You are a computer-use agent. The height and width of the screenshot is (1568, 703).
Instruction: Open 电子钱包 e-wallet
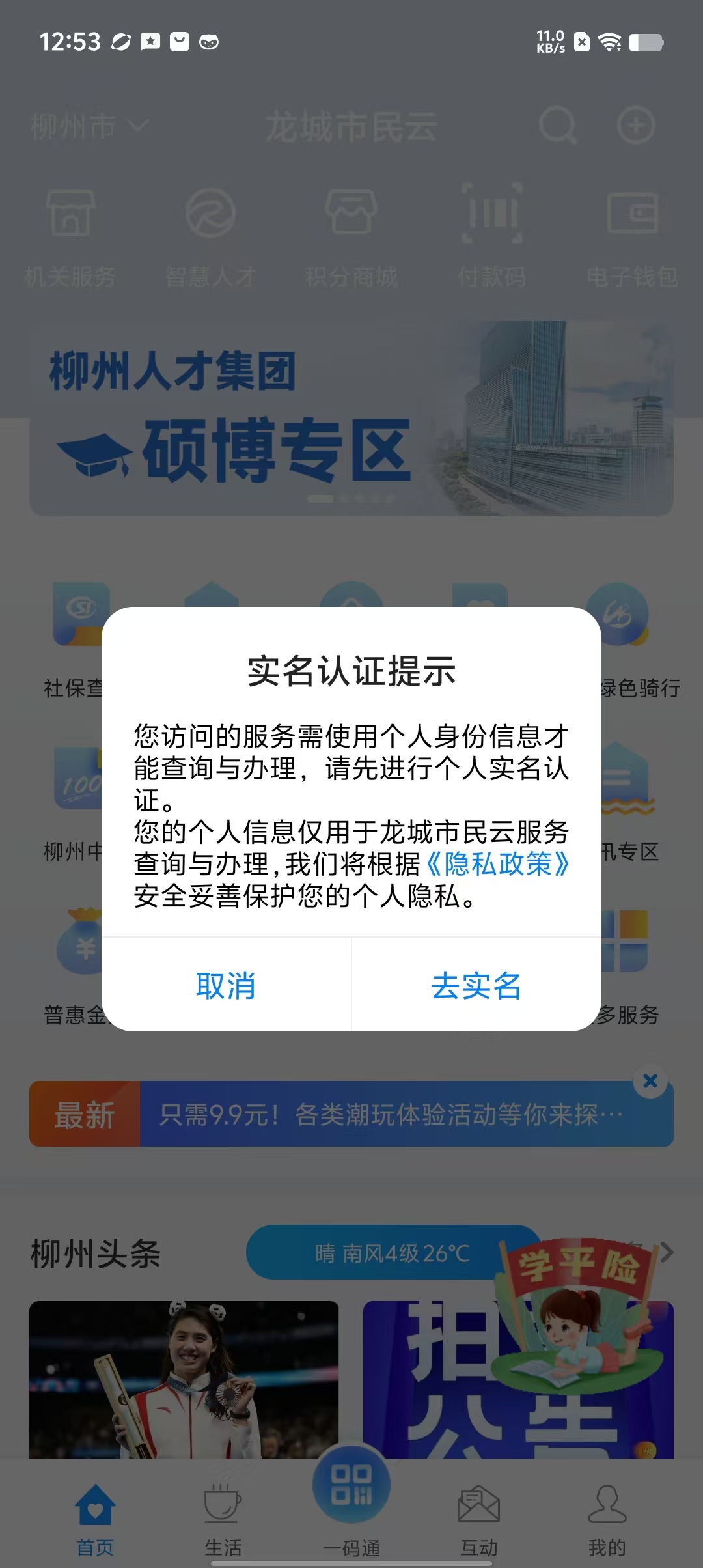coord(632,236)
